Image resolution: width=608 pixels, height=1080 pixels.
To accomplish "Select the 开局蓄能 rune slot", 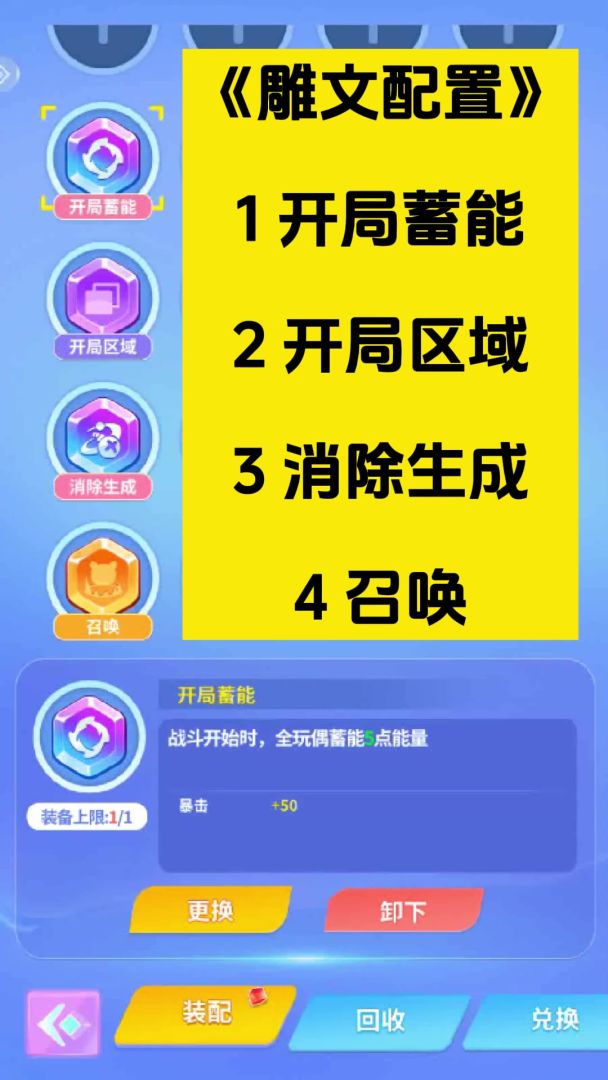I will (102, 160).
